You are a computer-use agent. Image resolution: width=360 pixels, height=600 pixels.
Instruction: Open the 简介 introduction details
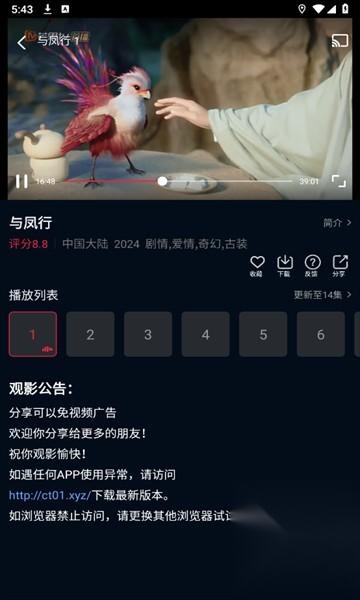pos(337,223)
